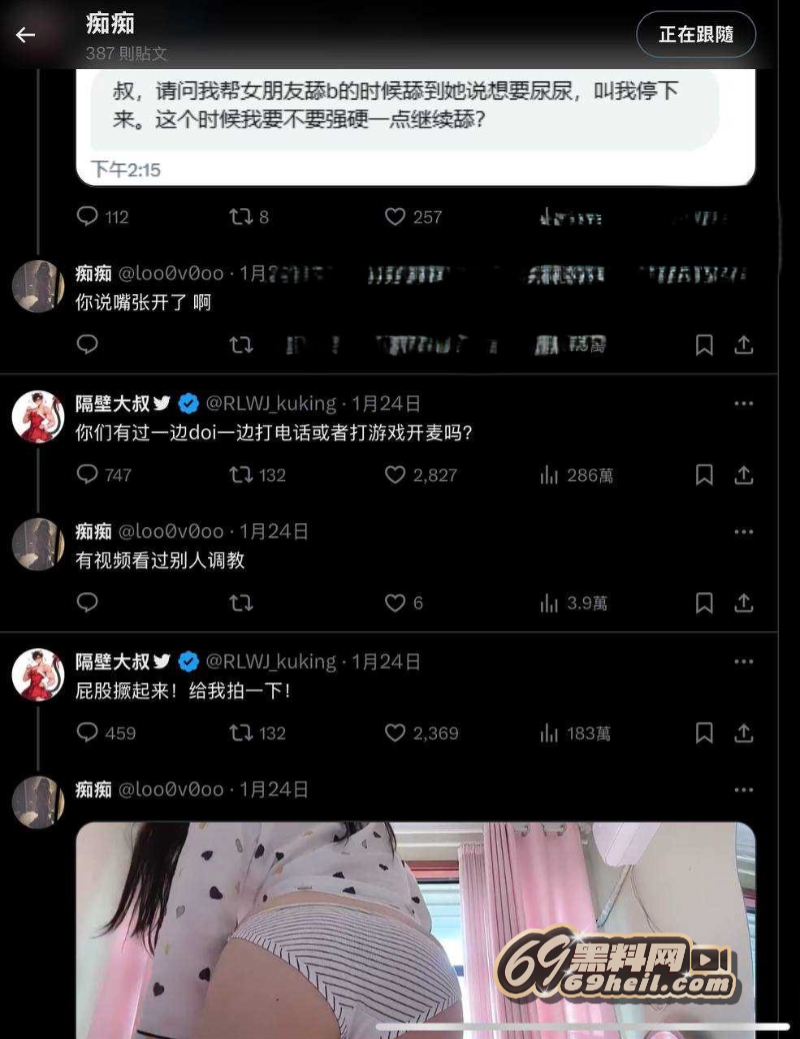Open overflow menu on the last 痴痴 post
This screenshot has height=1039, width=800.
point(744,790)
